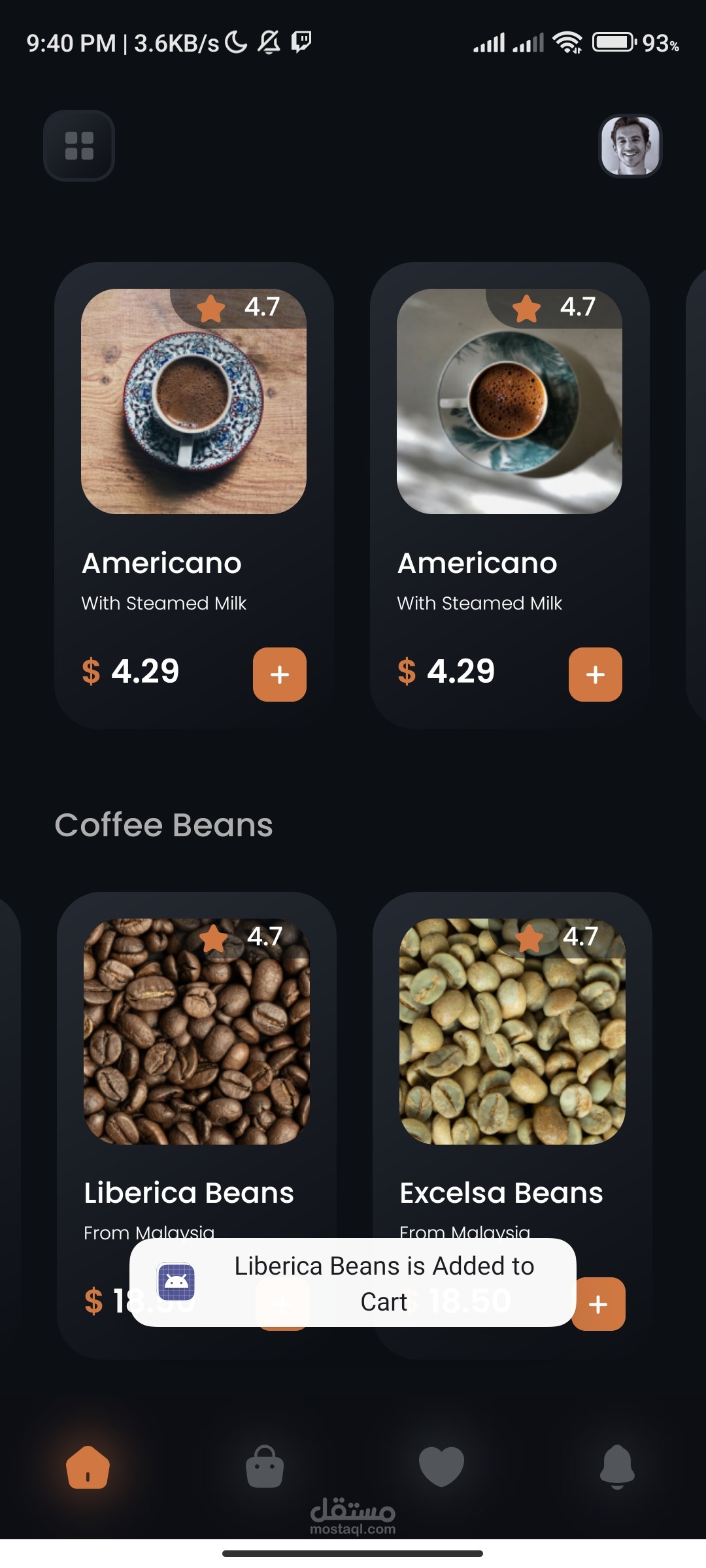Open the Liberica Beans product card
706x1568 pixels.
(196, 1125)
